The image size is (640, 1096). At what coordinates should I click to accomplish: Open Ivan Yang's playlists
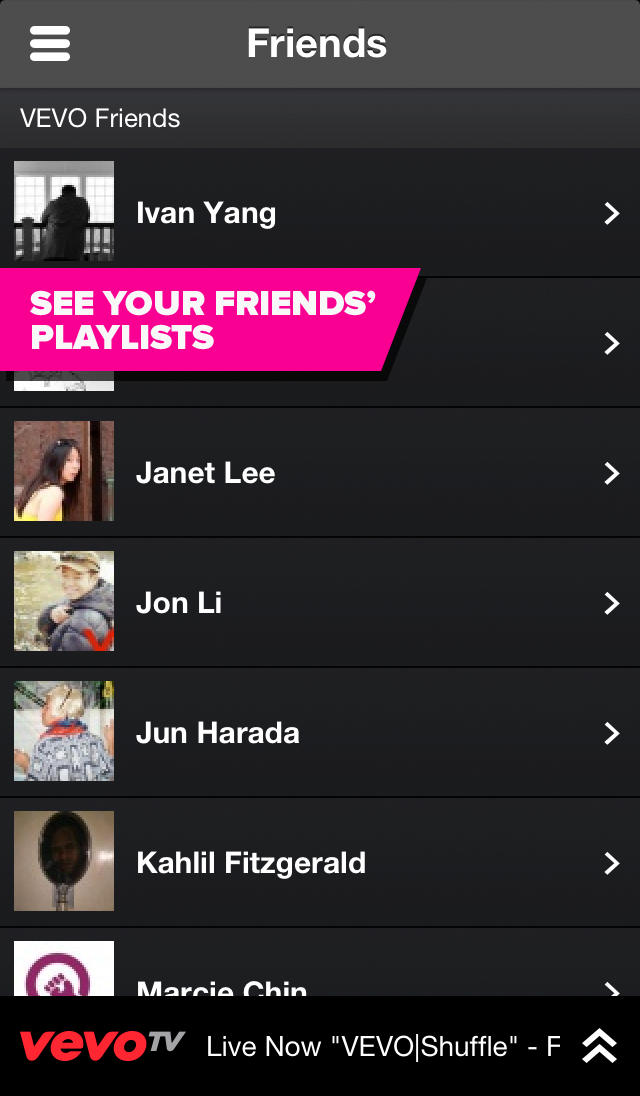(x=320, y=213)
